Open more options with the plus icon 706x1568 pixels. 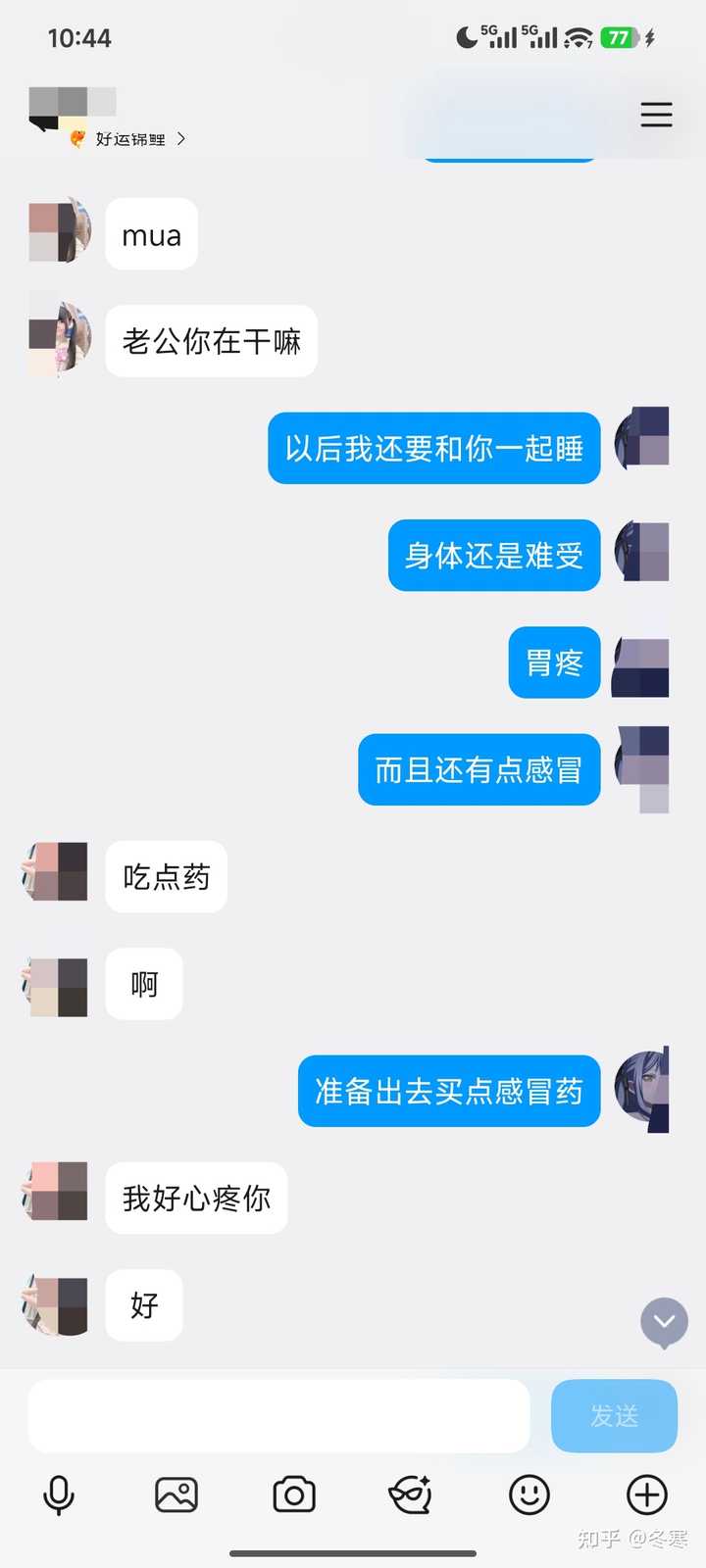[647, 1495]
